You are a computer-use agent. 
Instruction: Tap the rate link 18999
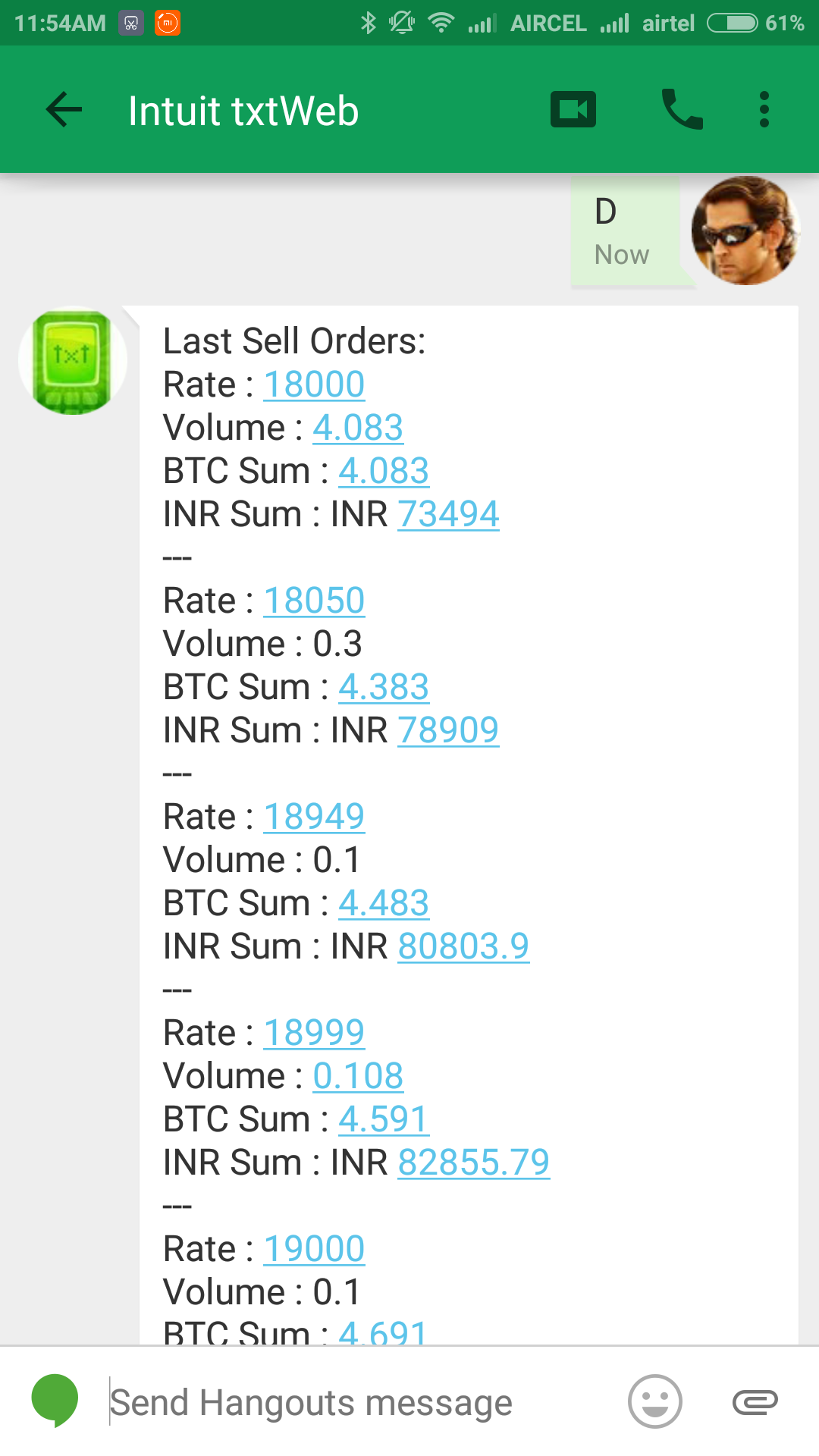314,1033
